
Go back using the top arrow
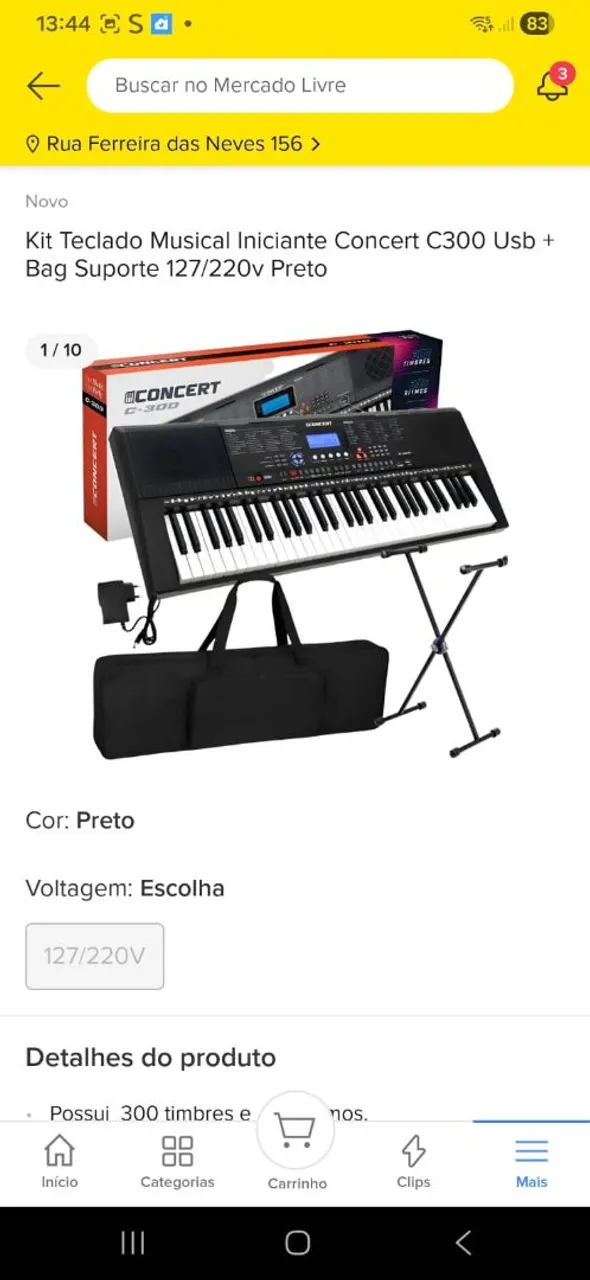(43, 86)
